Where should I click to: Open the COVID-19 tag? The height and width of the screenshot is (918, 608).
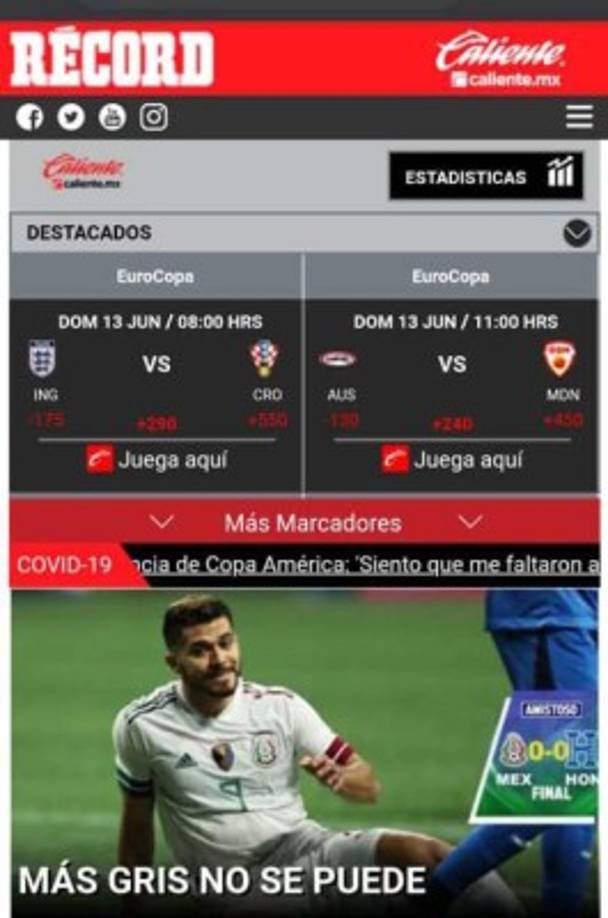point(65,565)
